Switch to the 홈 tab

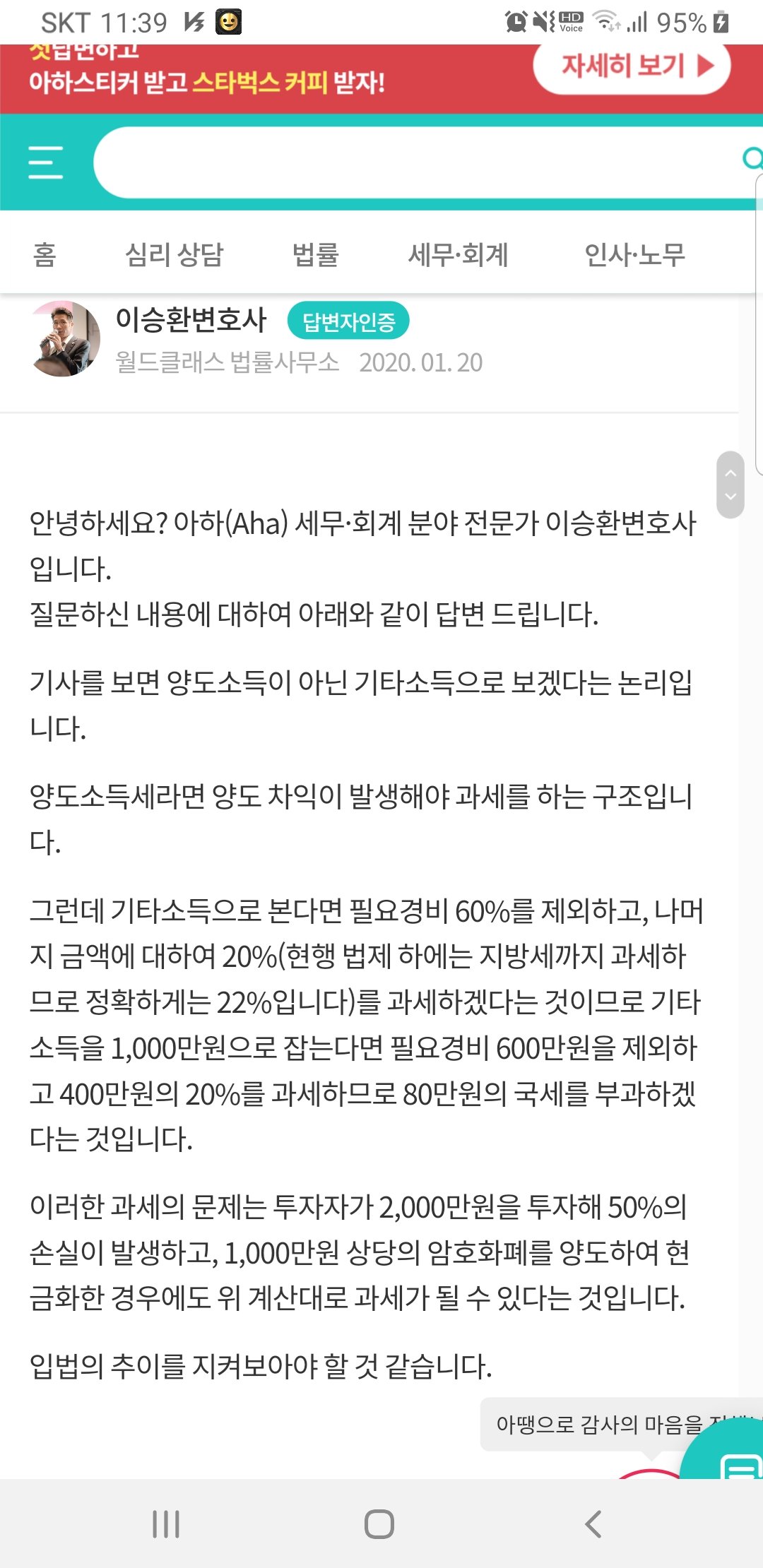pos(45,254)
